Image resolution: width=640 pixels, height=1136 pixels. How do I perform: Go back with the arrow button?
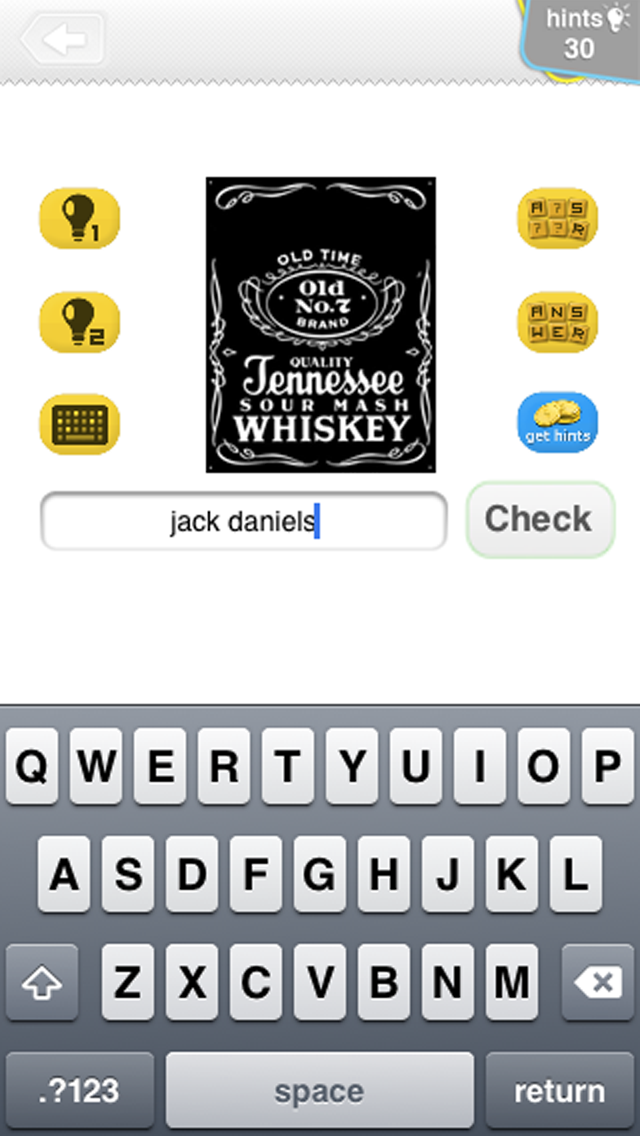[62, 40]
